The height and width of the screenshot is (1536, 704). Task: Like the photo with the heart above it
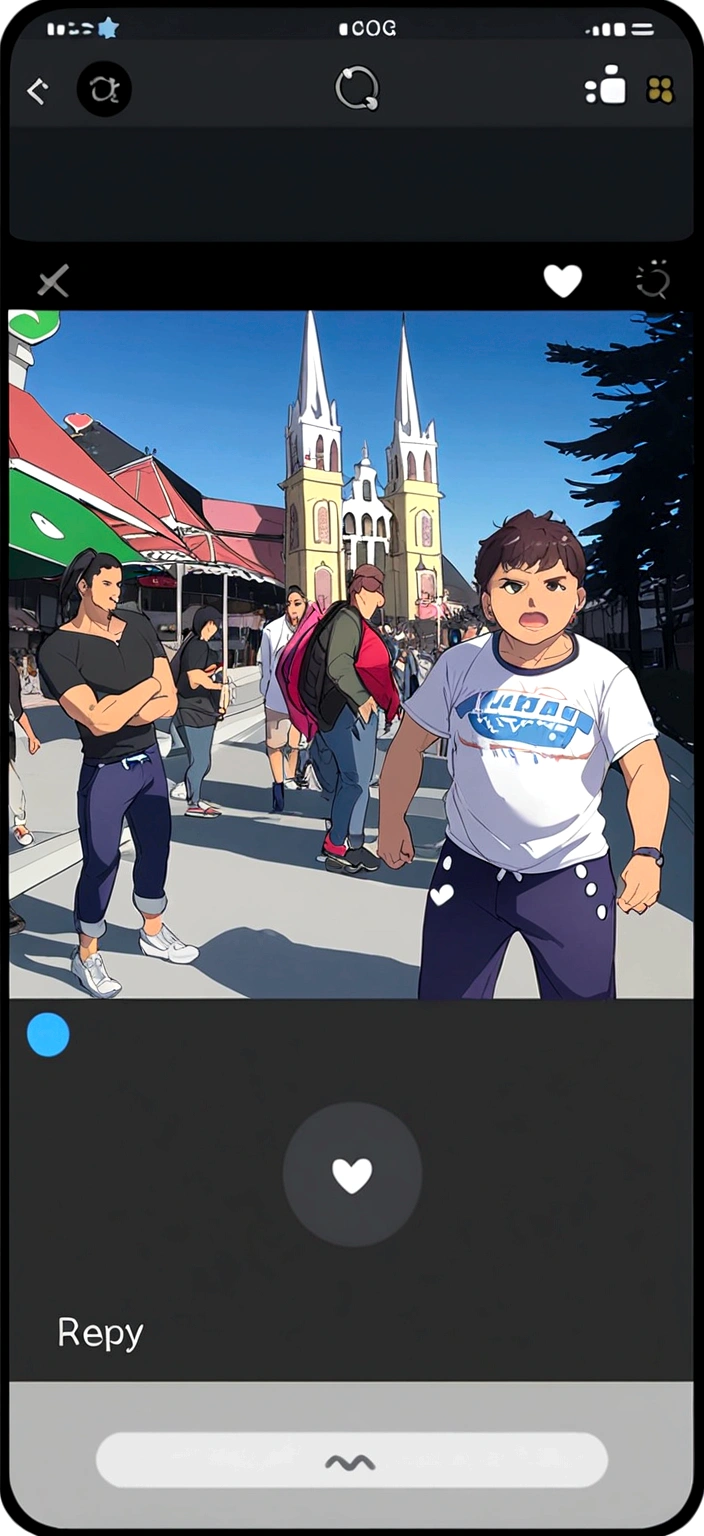[562, 281]
